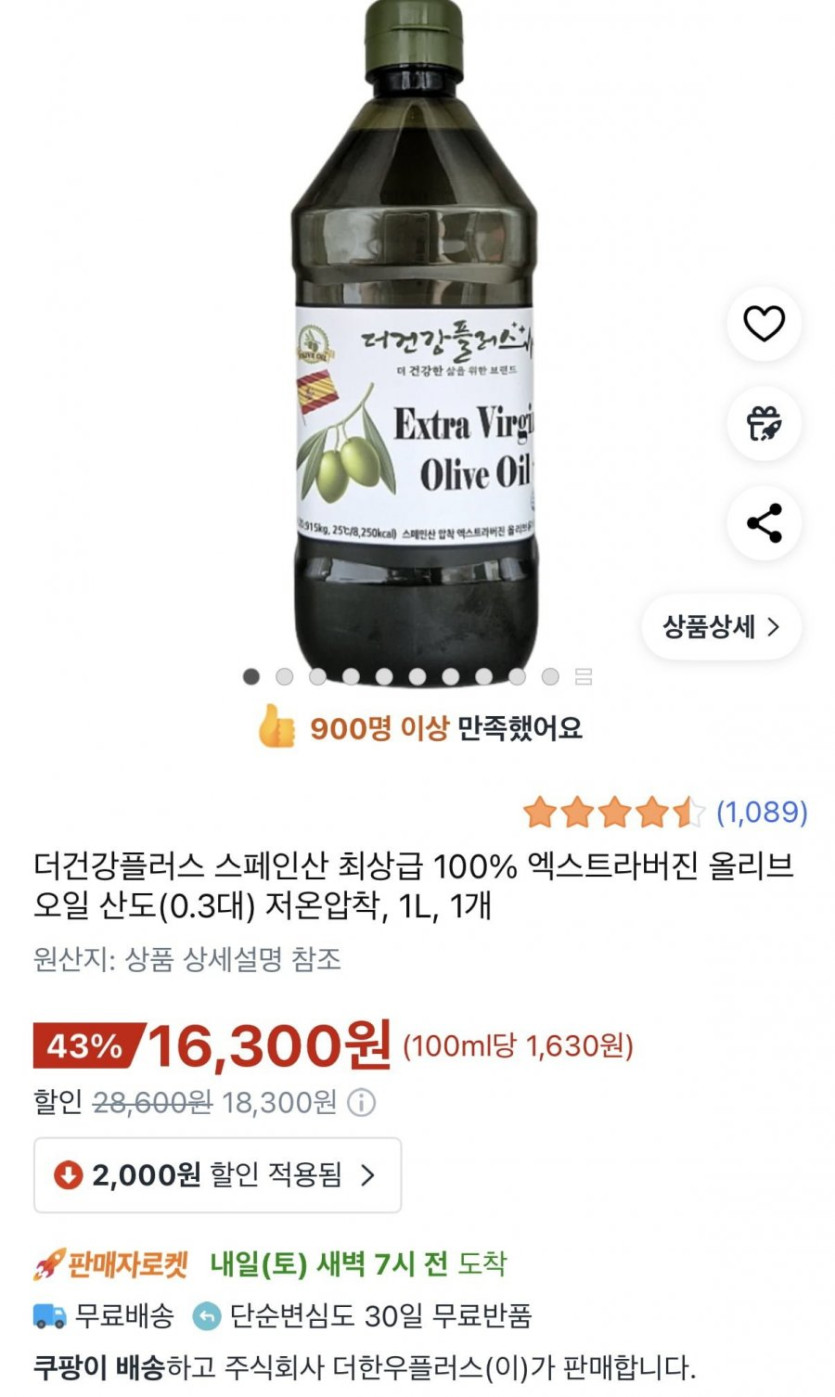Show price info next to 18,300원
This screenshot has height=1397, width=835.
(x=362, y=1103)
